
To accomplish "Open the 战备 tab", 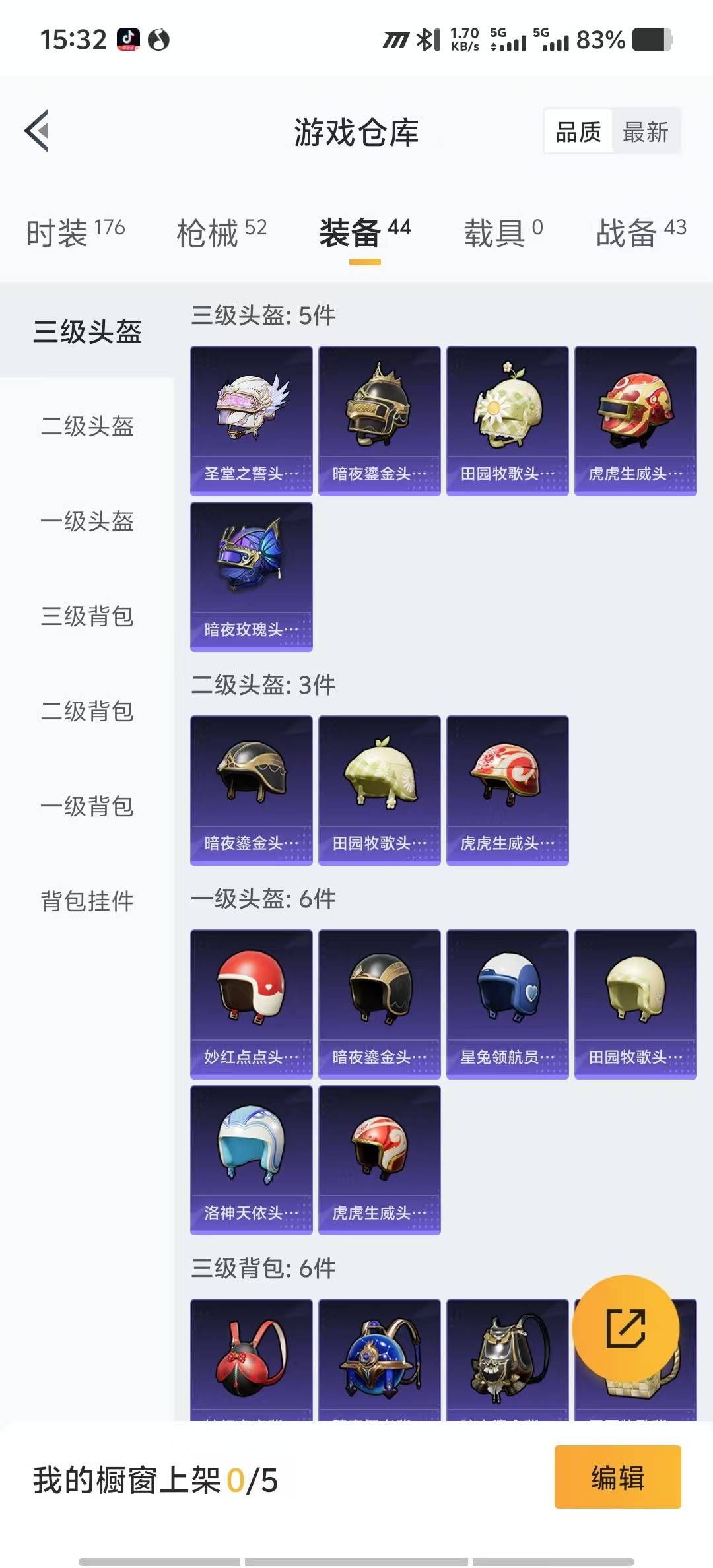I will coord(640,232).
